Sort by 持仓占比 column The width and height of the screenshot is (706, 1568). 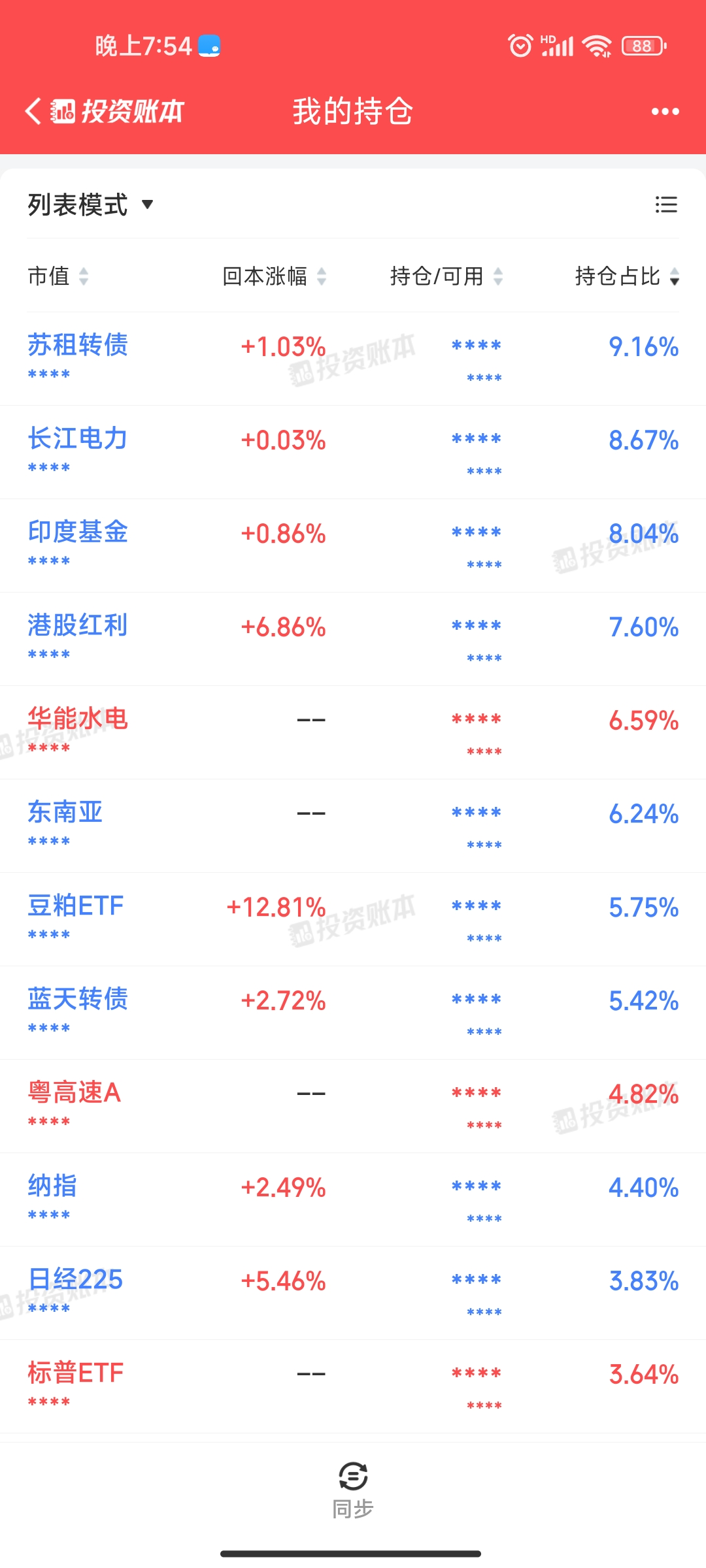click(626, 276)
